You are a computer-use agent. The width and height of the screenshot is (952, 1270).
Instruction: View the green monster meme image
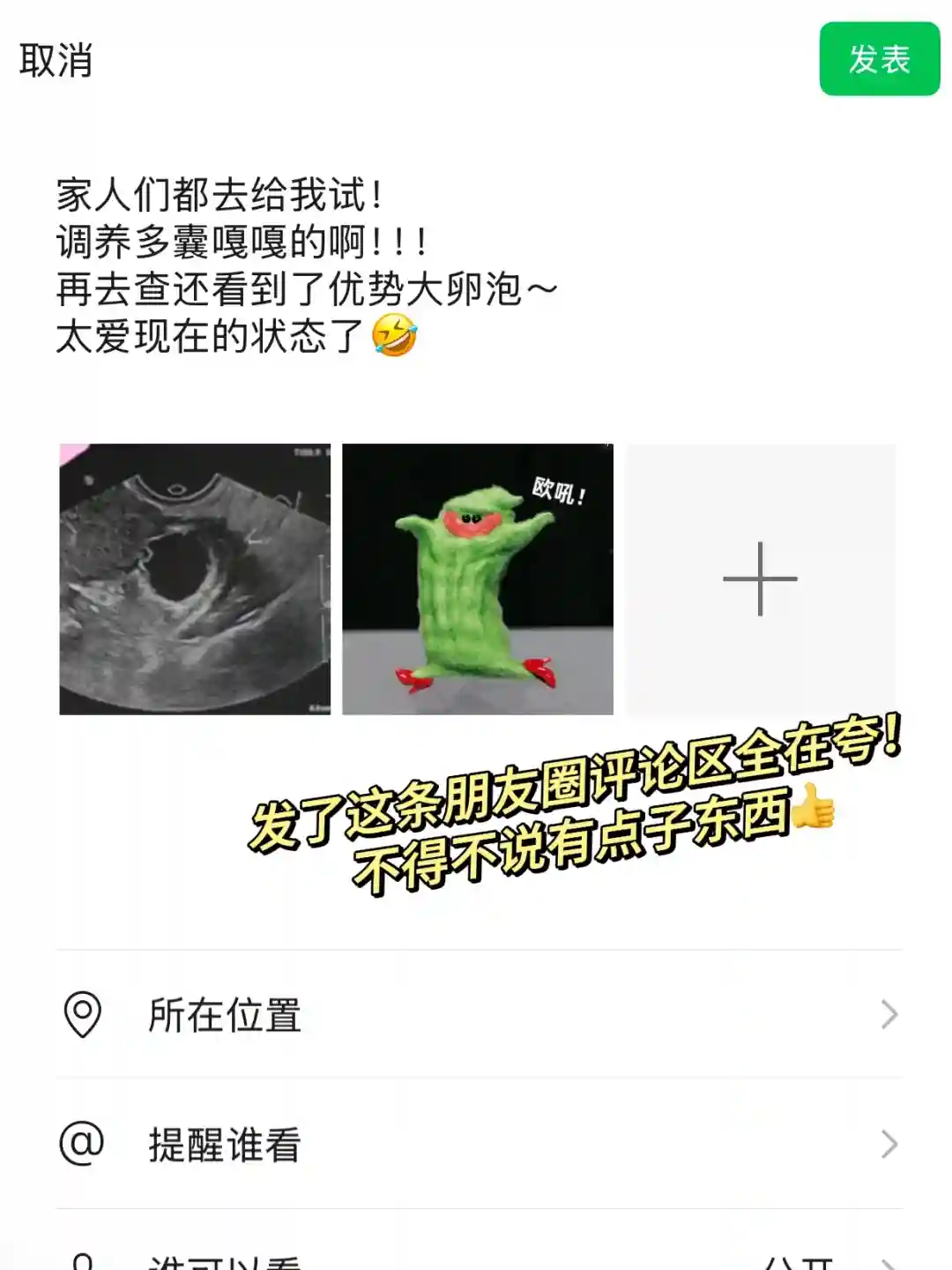478,579
